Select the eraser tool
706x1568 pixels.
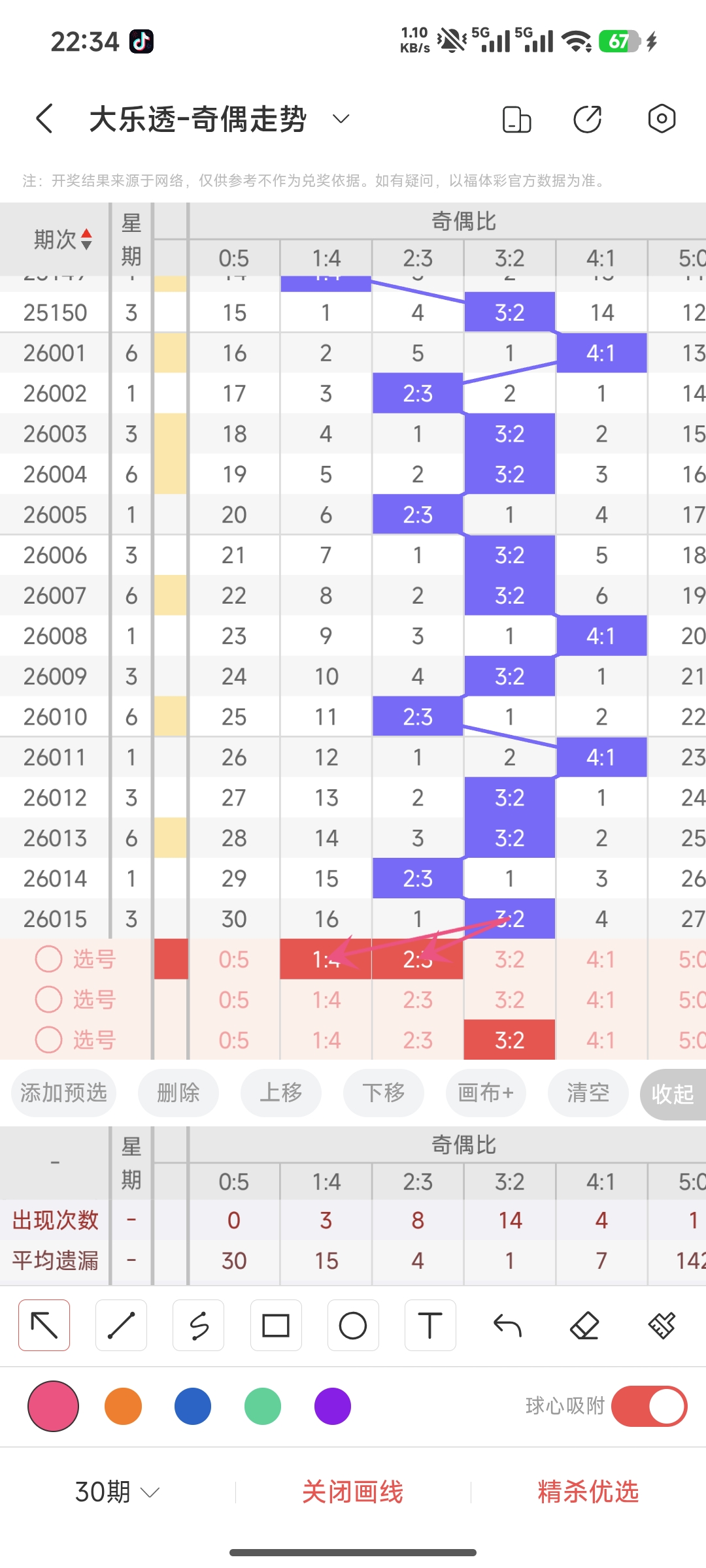585,1325
